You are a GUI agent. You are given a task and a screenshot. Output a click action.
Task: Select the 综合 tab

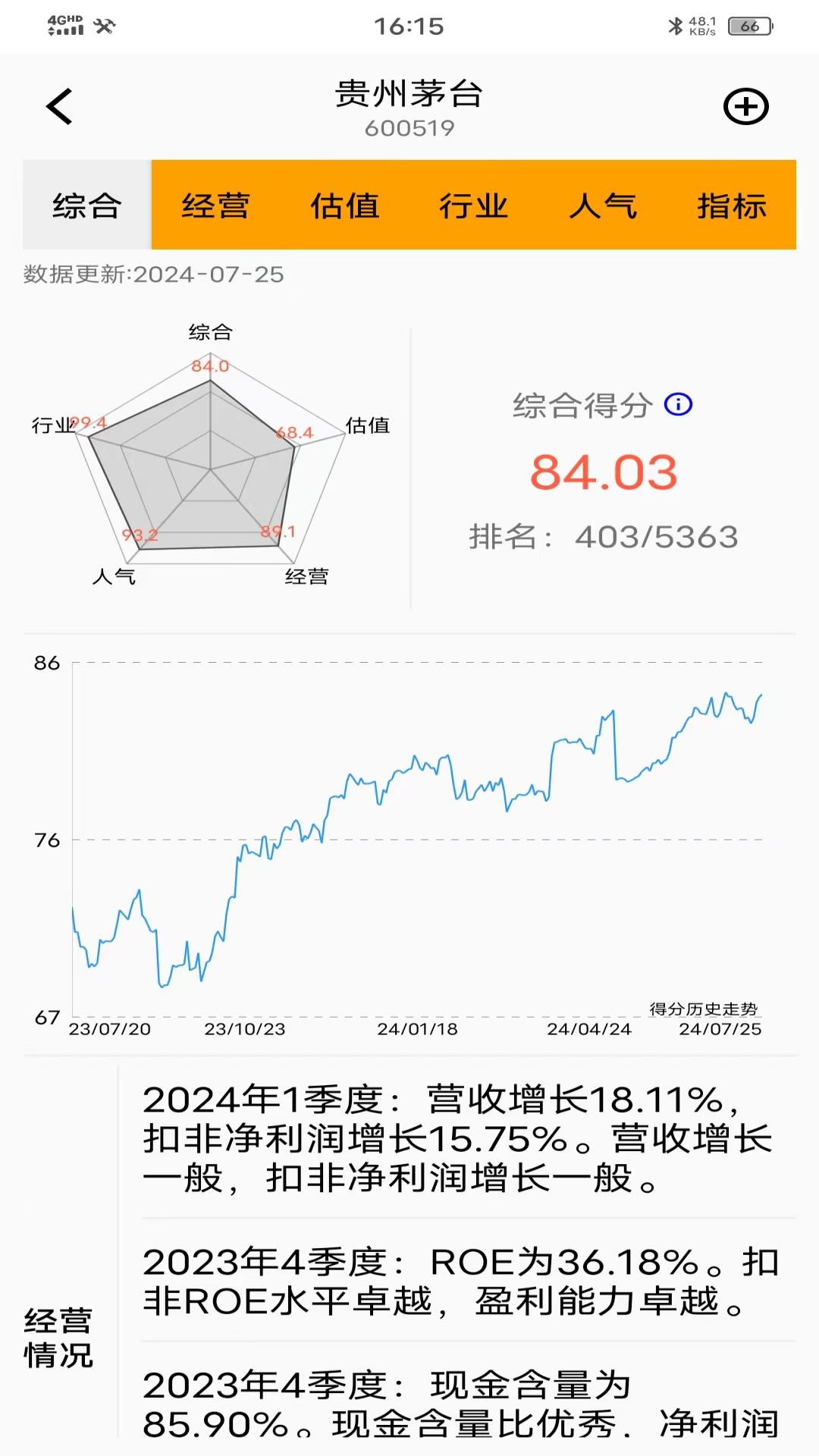click(x=87, y=205)
